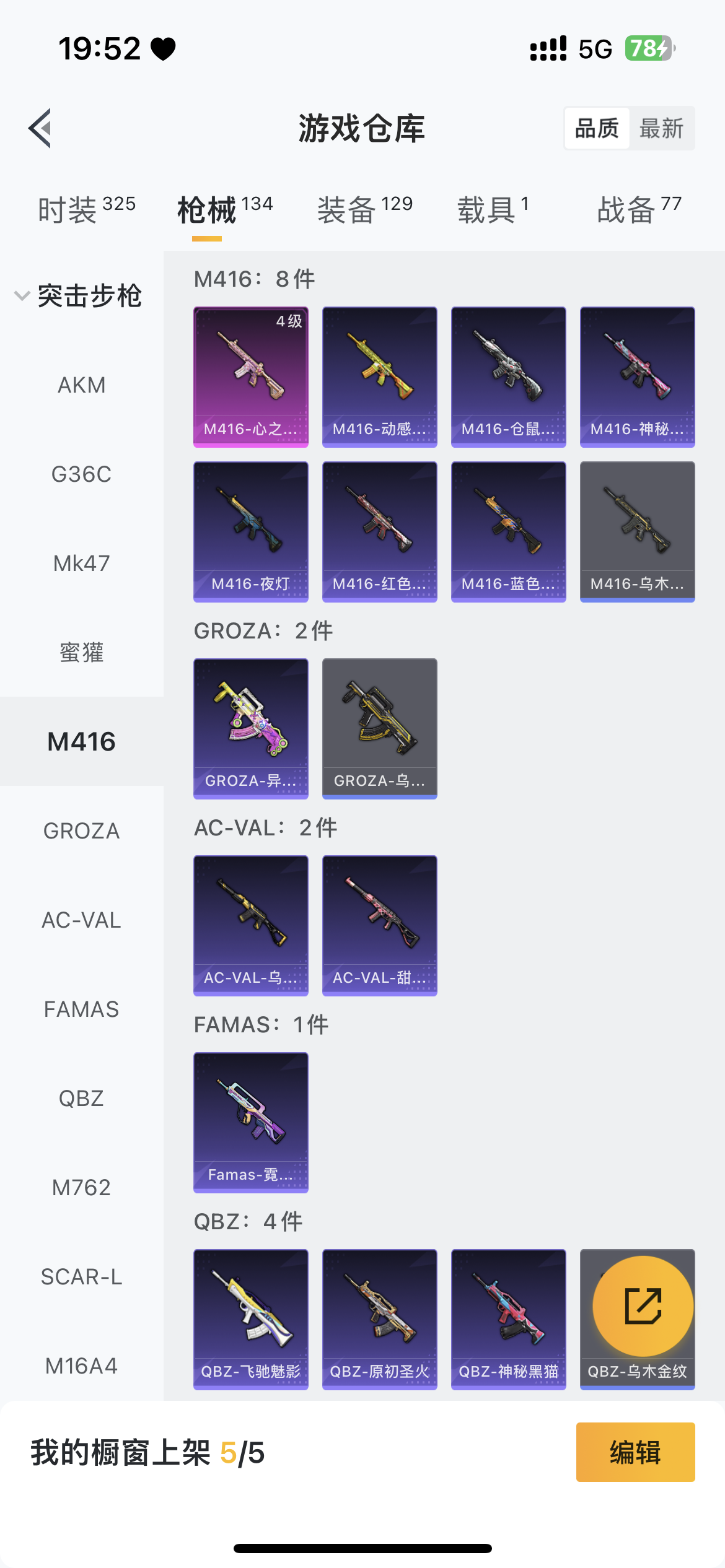Select AKM in the sidebar
The height and width of the screenshot is (1568, 725).
81,385
